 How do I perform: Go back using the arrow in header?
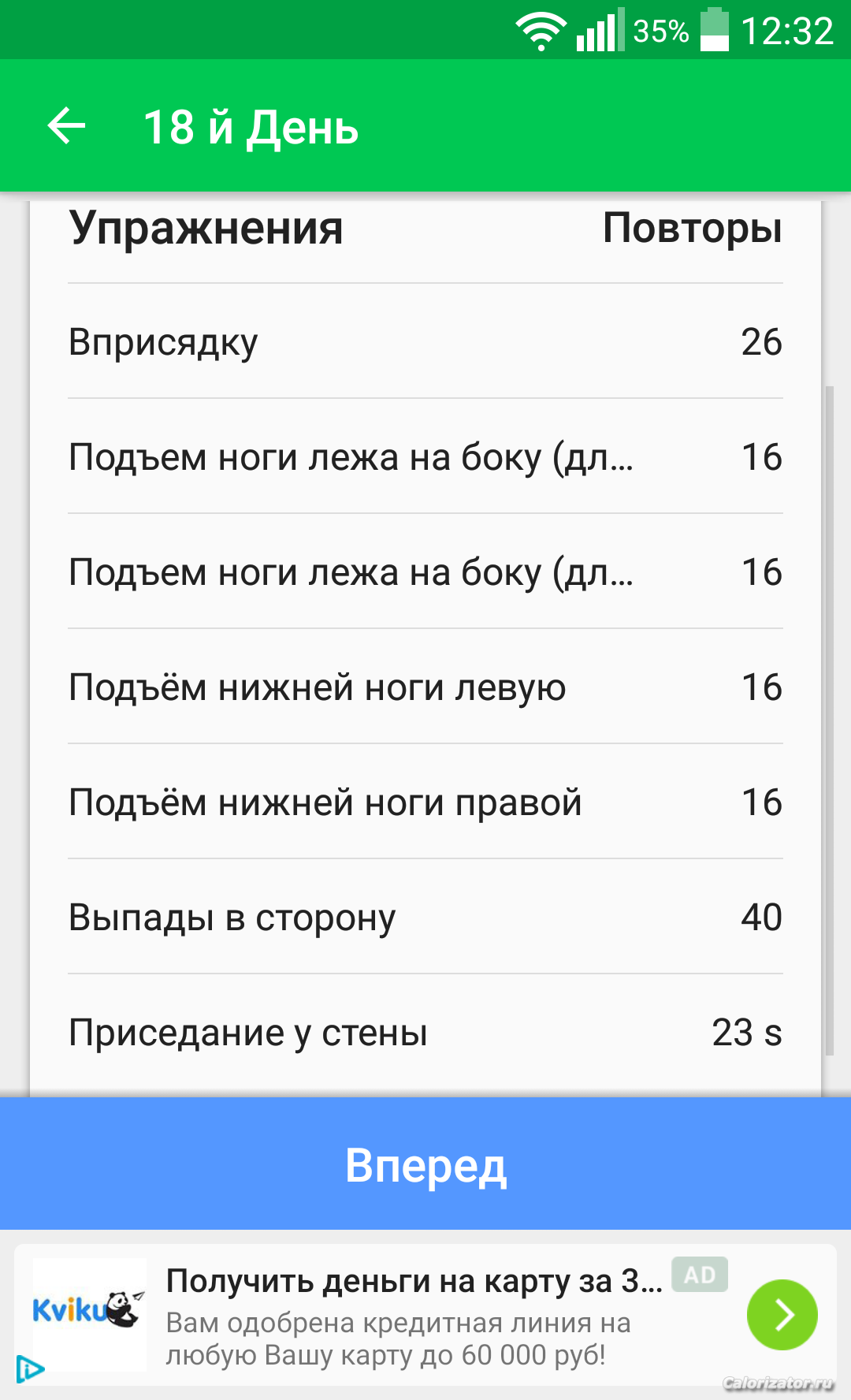point(66,126)
